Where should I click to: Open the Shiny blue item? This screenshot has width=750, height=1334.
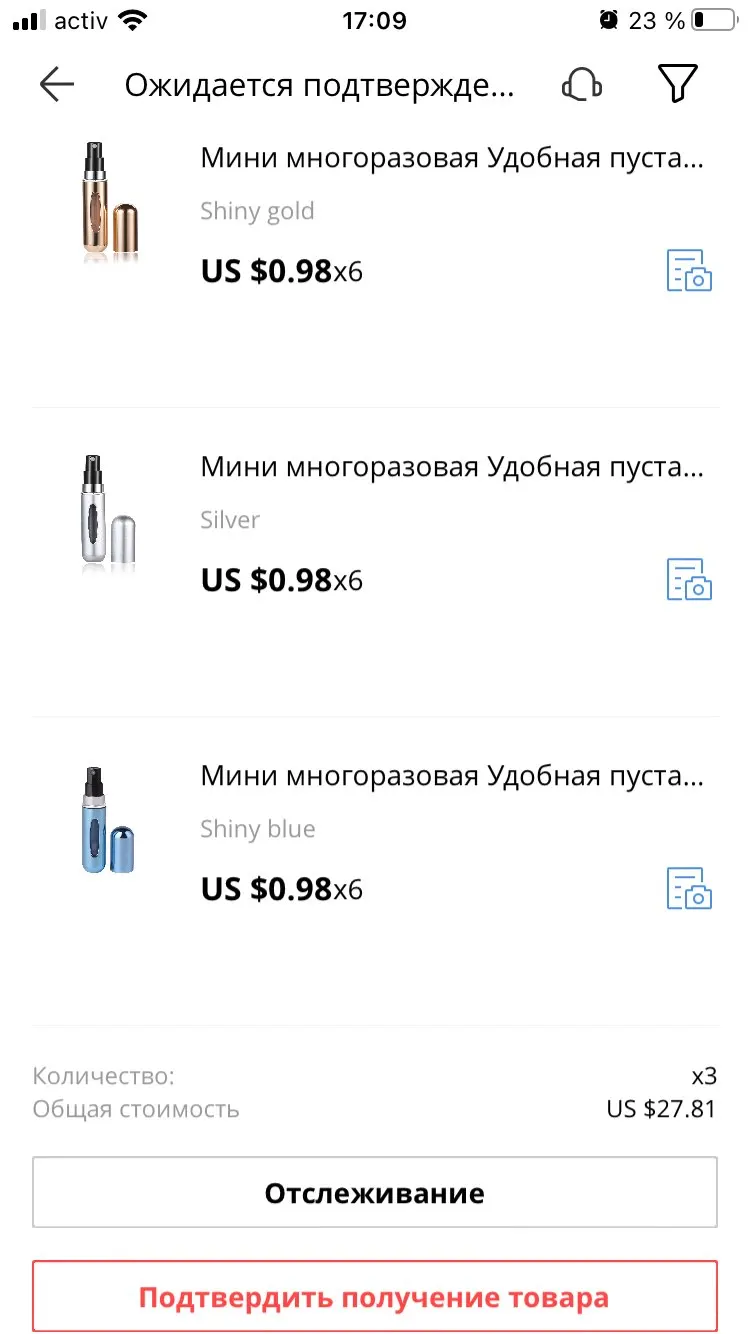(452, 776)
